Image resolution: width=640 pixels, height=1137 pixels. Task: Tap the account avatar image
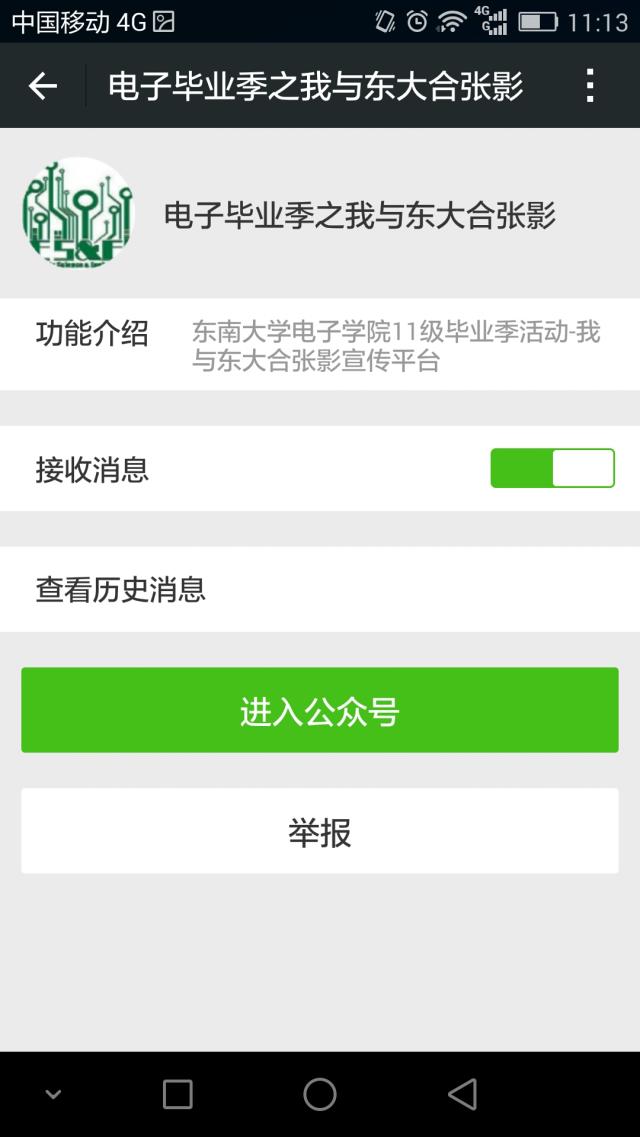tap(78, 213)
